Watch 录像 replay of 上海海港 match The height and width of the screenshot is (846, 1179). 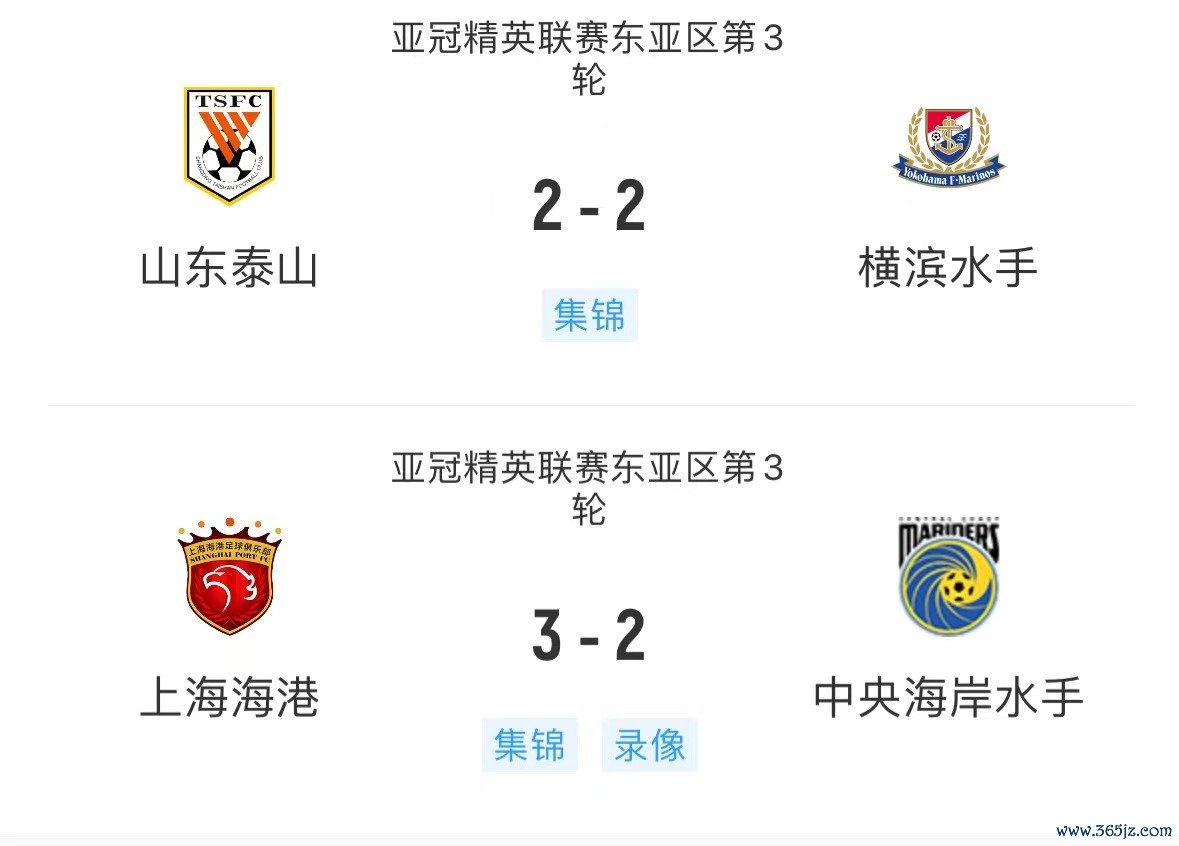point(649,745)
